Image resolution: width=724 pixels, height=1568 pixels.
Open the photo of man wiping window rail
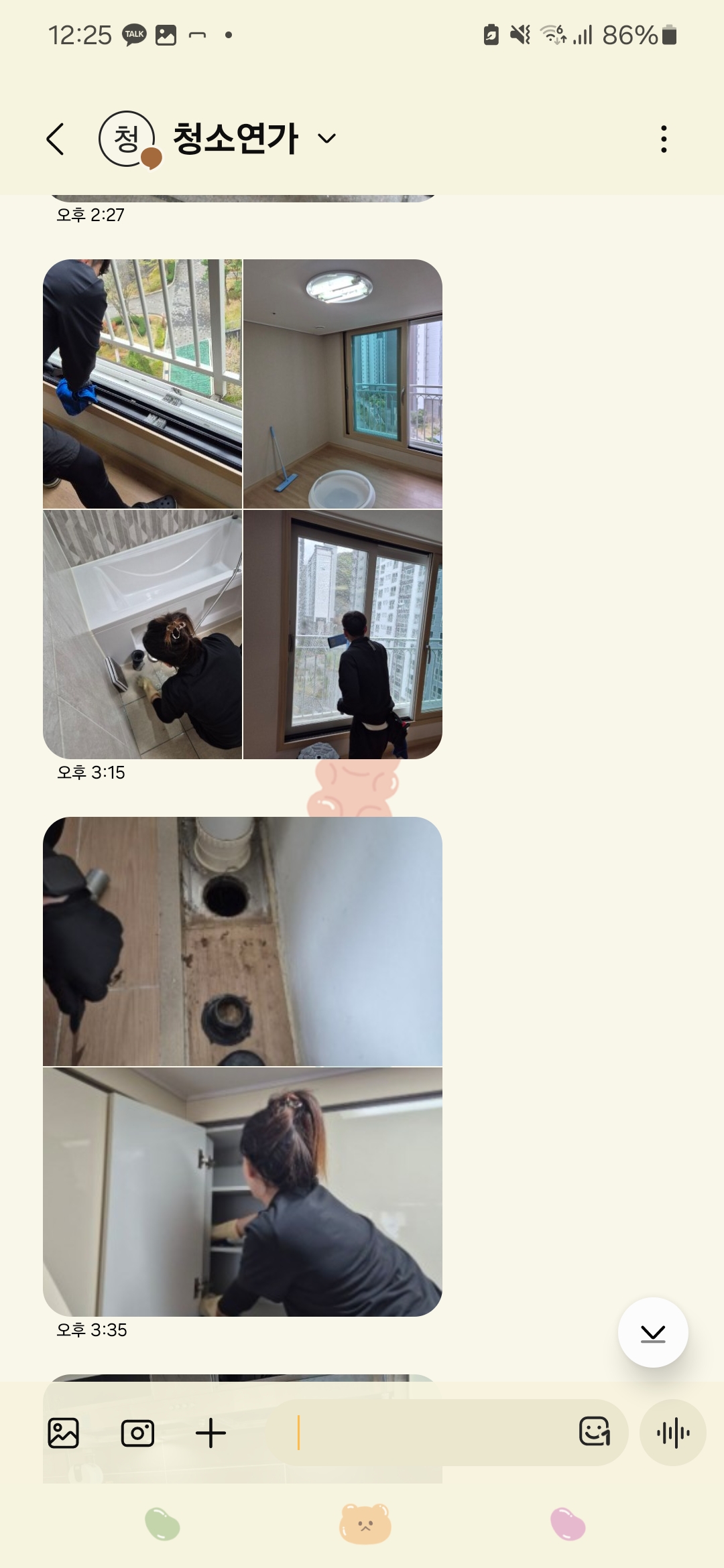pos(143,384)
